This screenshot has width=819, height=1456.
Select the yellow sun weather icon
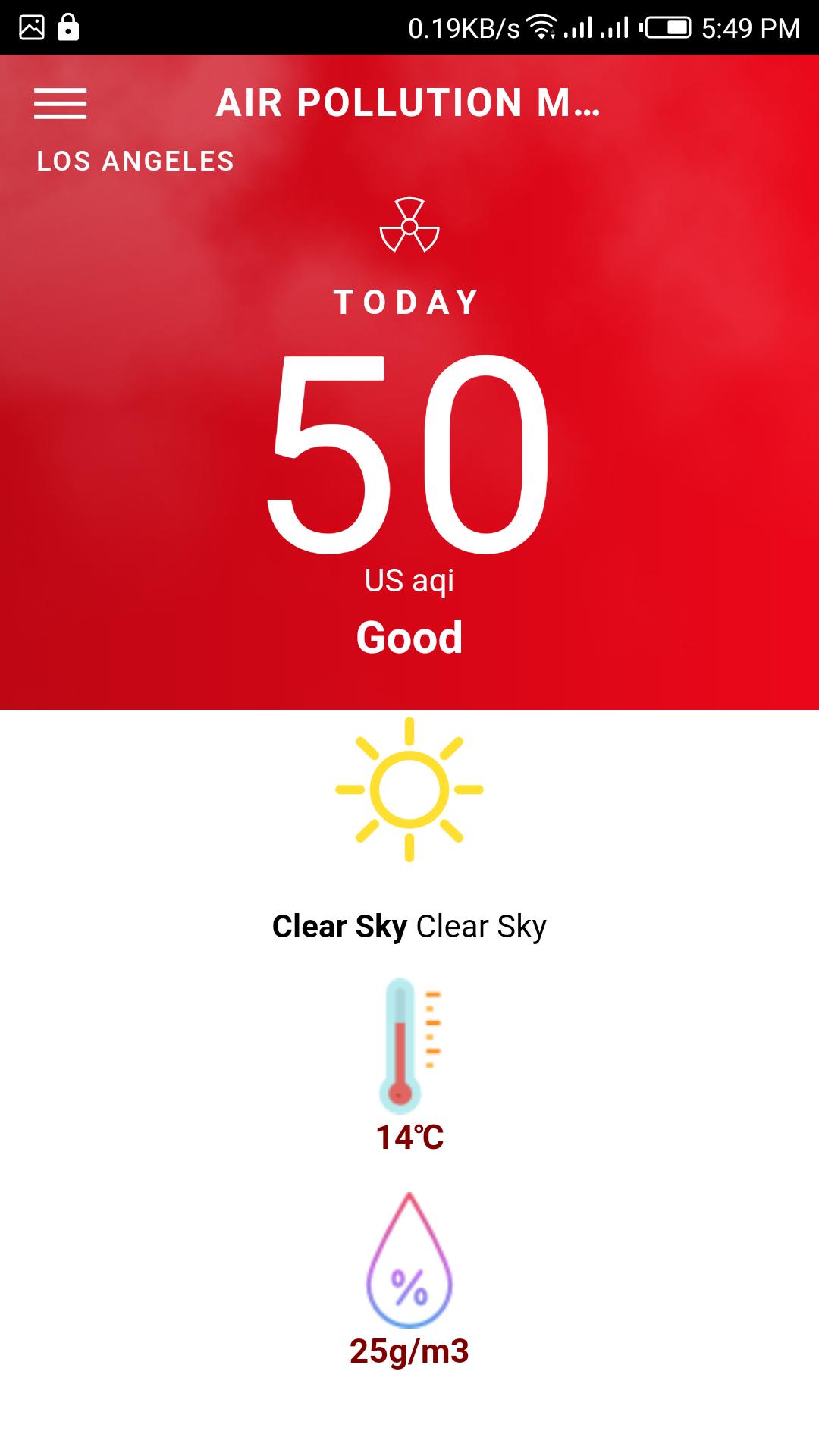click(x=409, y=789)
